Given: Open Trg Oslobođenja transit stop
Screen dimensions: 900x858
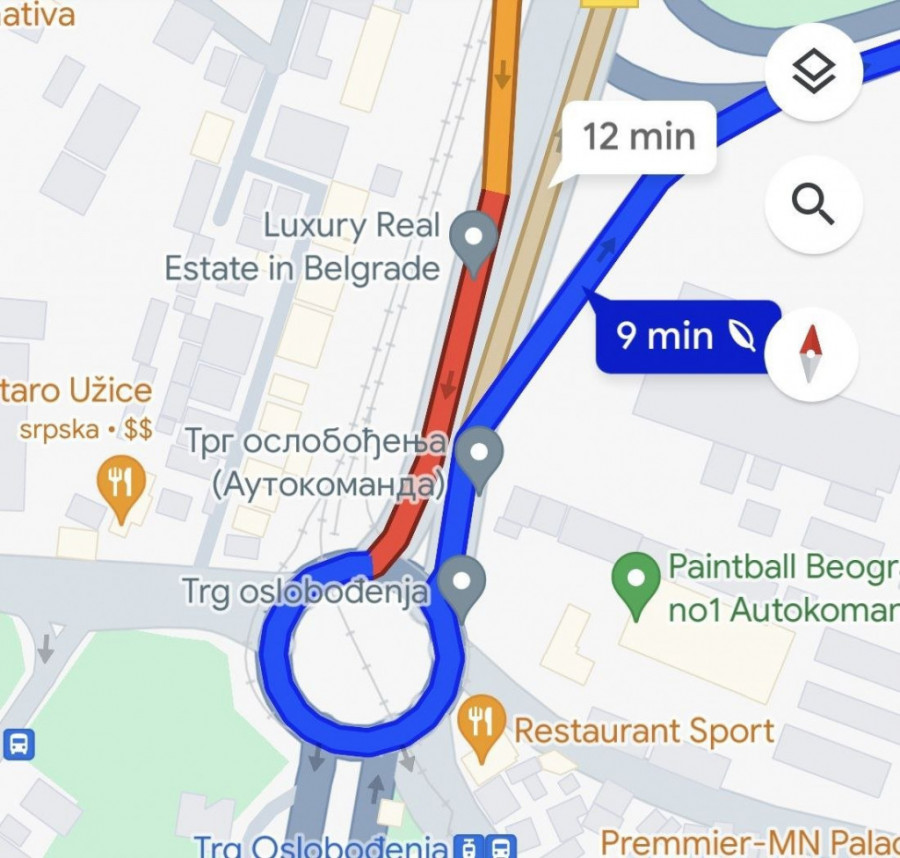Looking at the screenshot, I should tap(485, 847).
